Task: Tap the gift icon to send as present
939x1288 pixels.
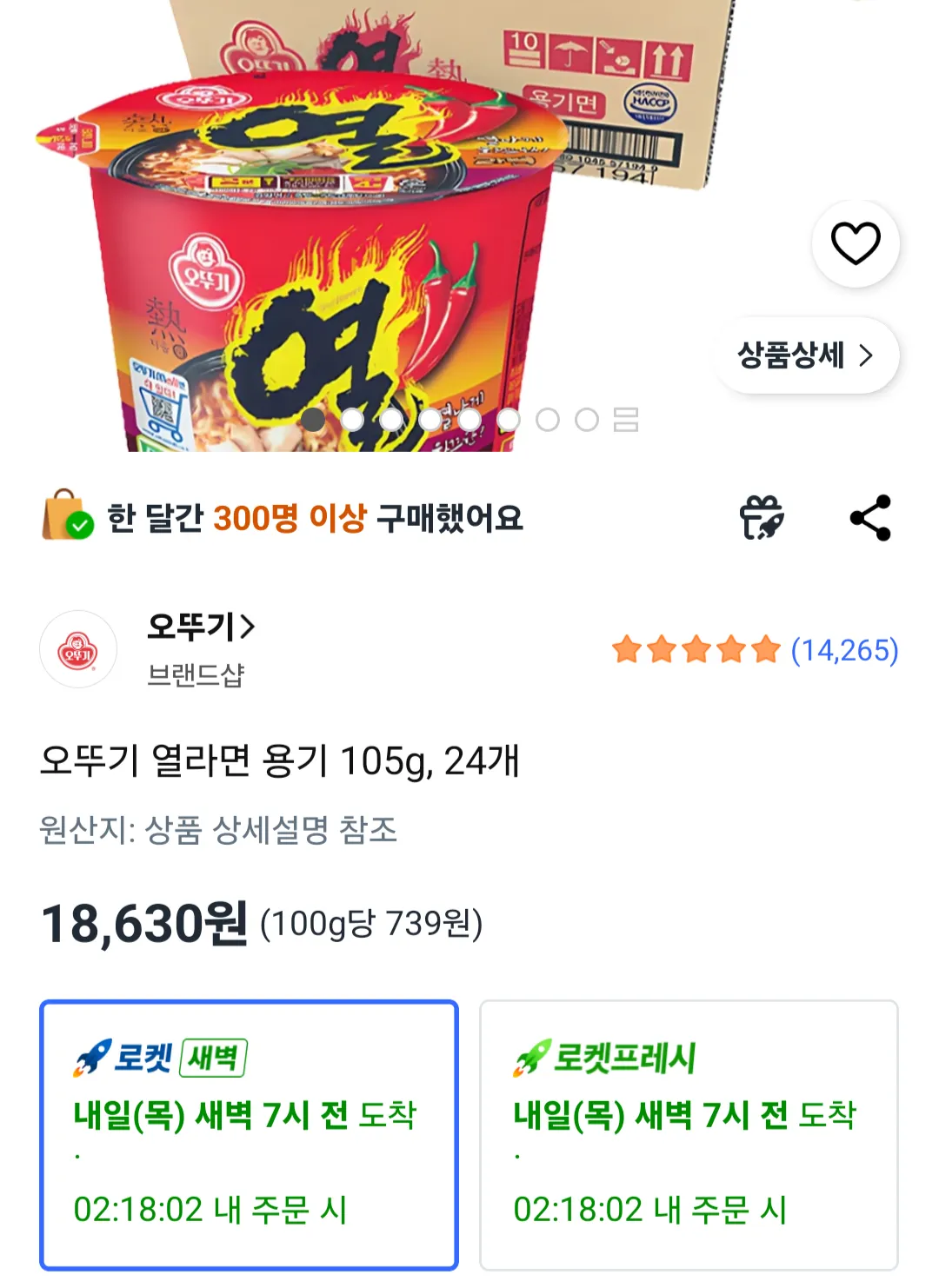Action: pyautogui.click(x=762, y=518)
